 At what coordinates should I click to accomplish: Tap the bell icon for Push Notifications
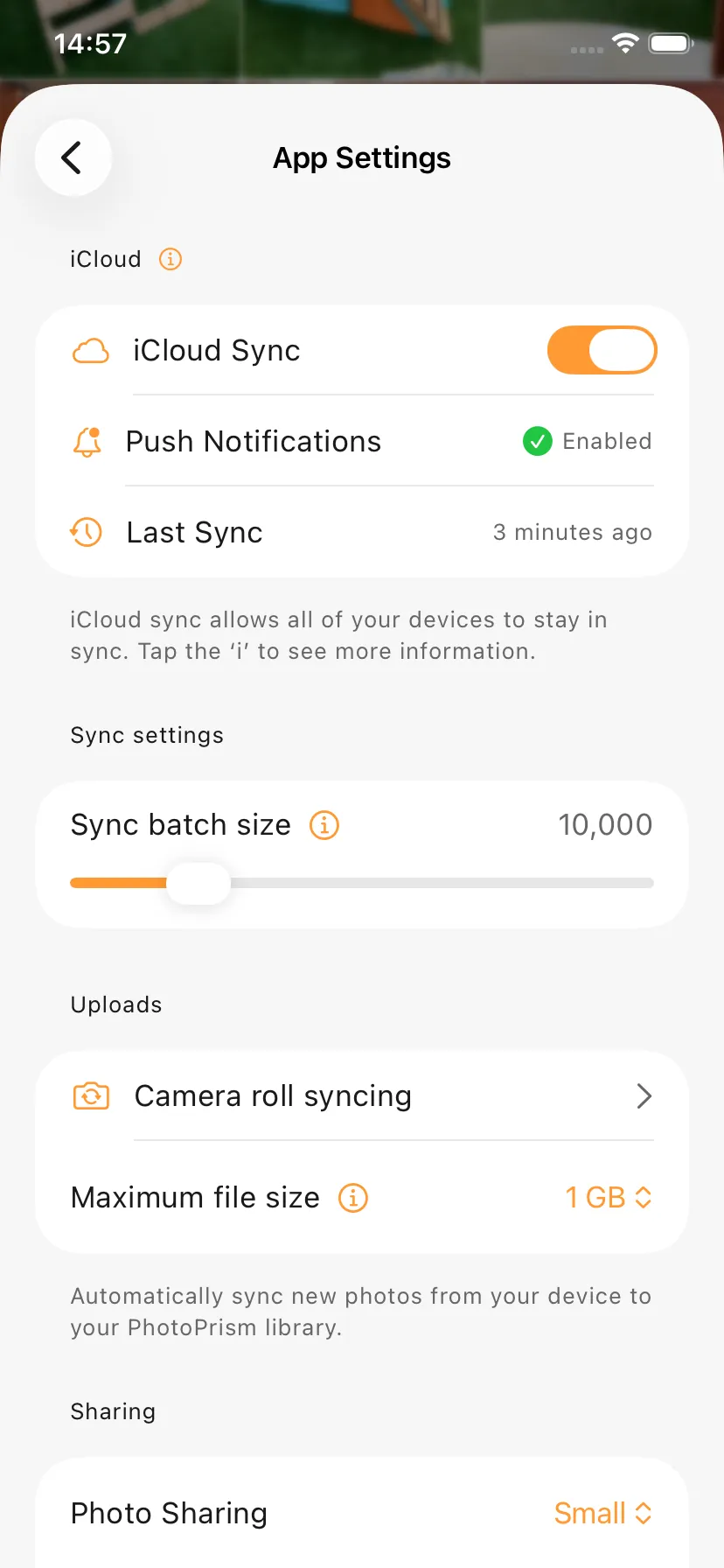pos(87,441)
